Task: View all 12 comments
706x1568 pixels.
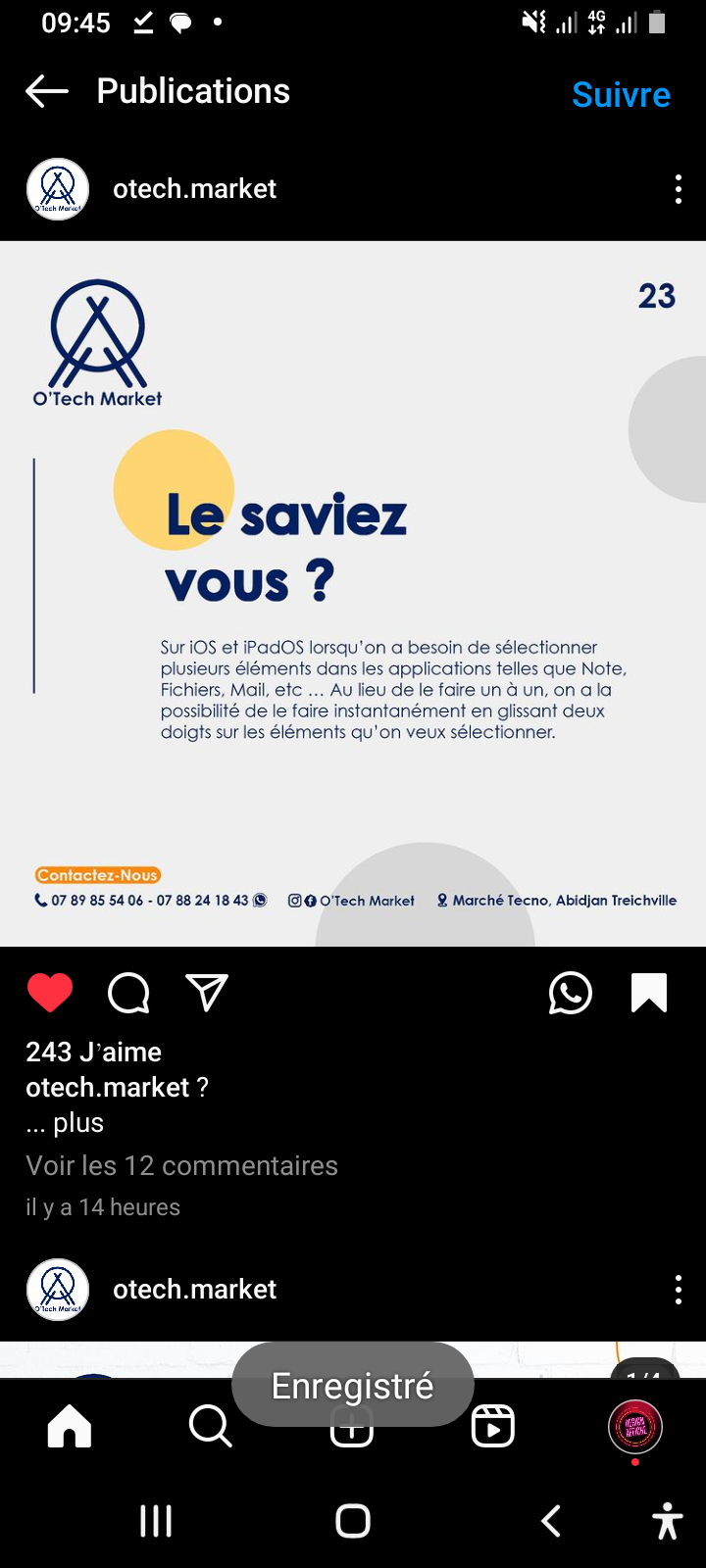Action: 181,1165
